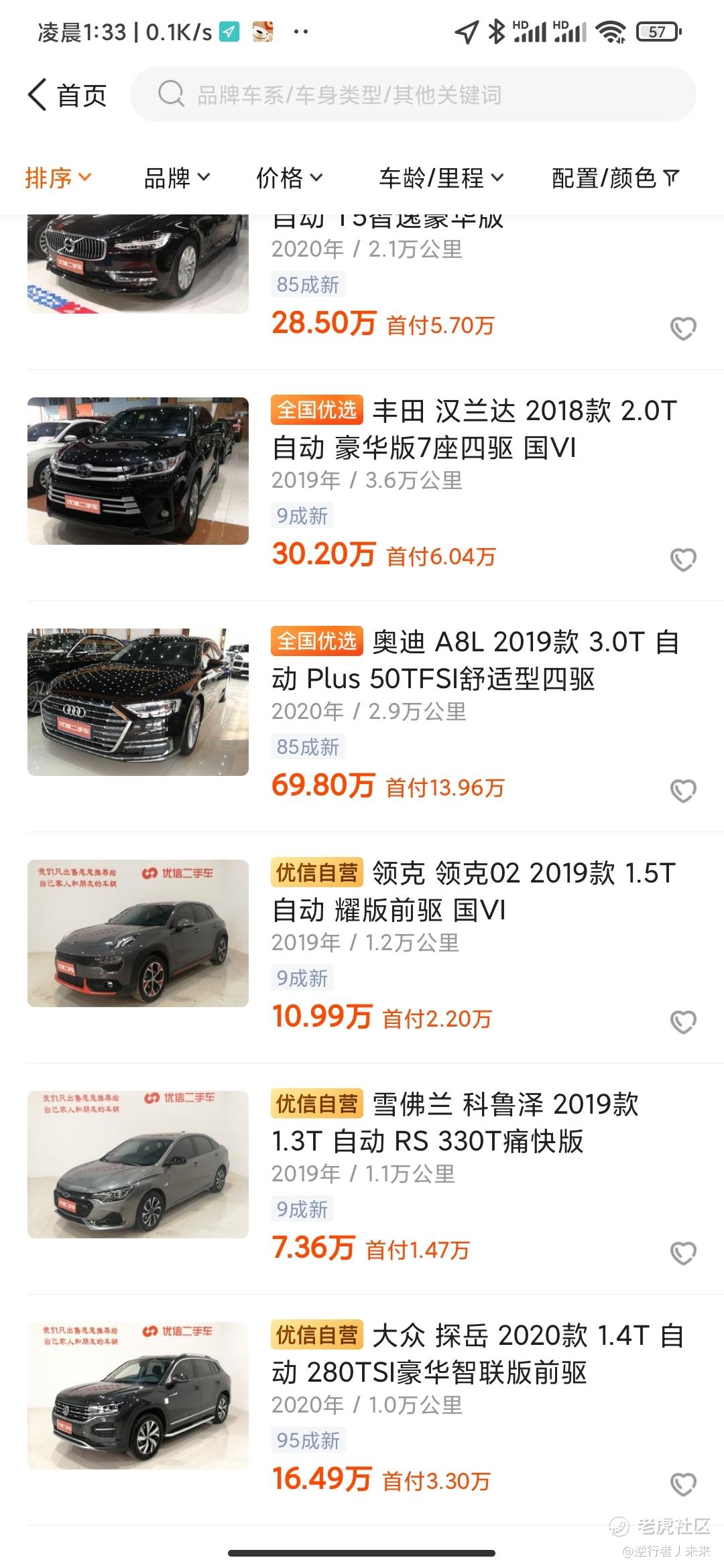The image size is (724, 1568).
Task: Favorite the 雪佛兰 科鲁泽 listing
Action: (683, 1253)
